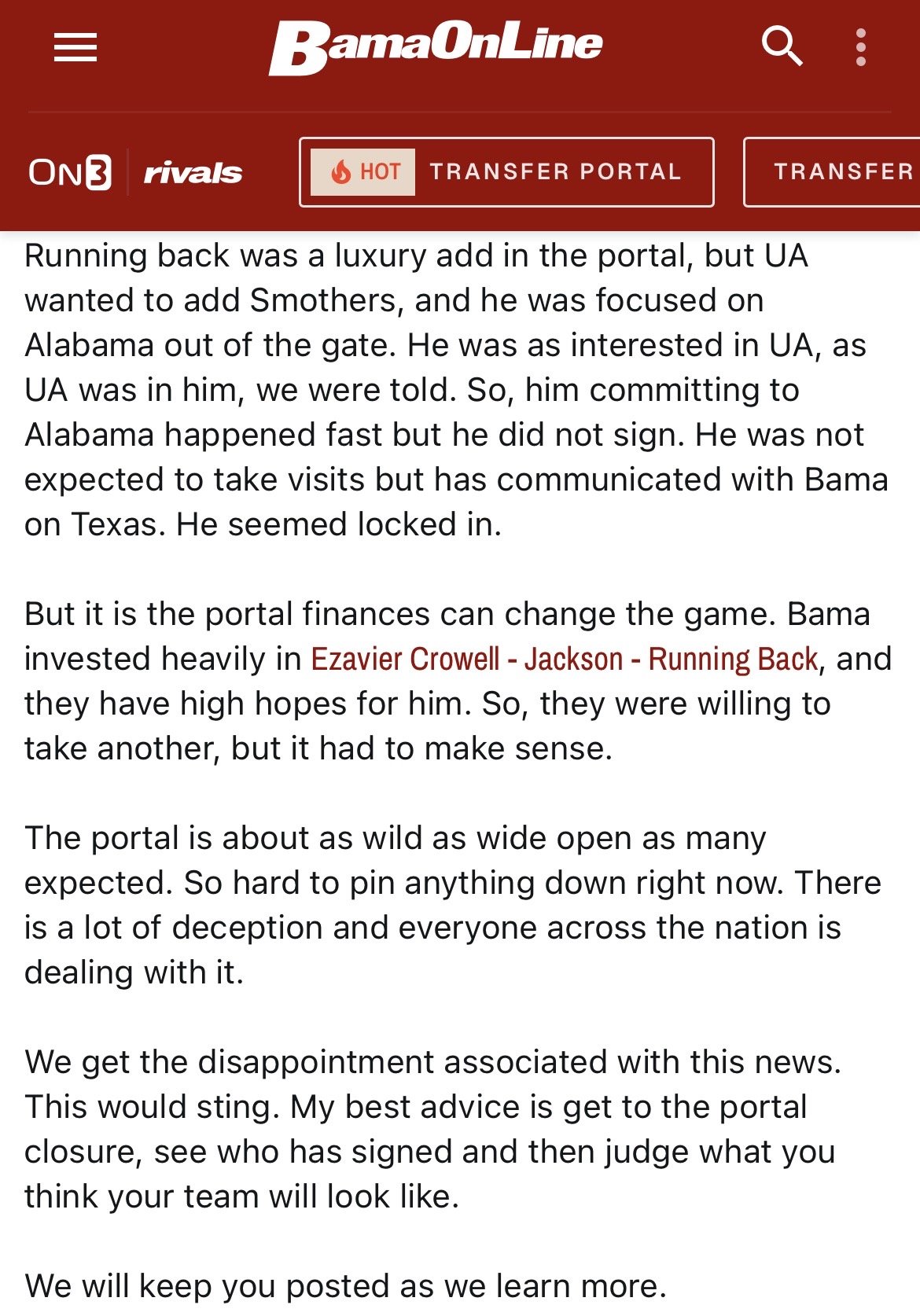This screenshot has width=920, height=1316.
Task: Open Ezavier Crowell's player profile link
Action: point(564,659)
